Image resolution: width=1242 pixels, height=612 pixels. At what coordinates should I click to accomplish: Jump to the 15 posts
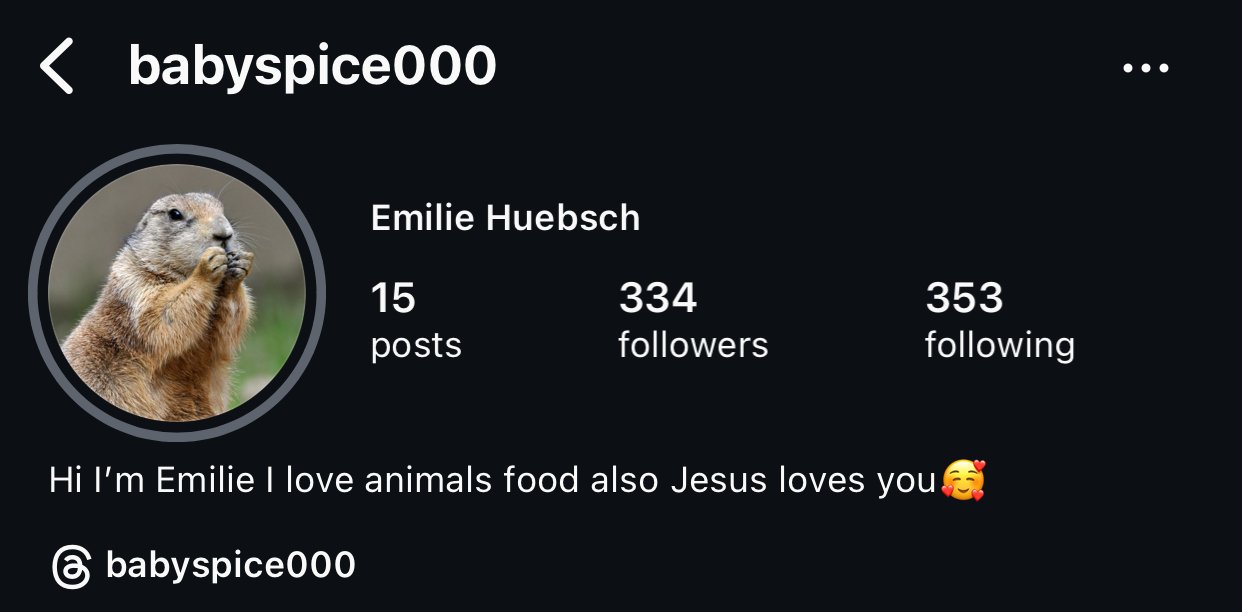point(415,320)
